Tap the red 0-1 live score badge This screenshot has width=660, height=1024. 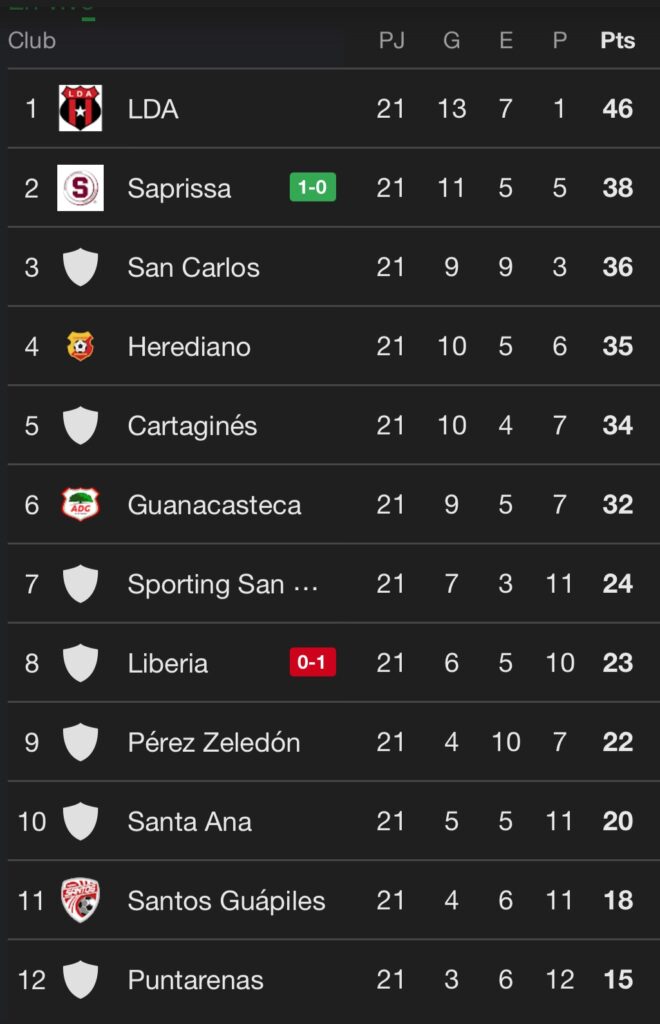pyautogui.click(x=313, y=663)
